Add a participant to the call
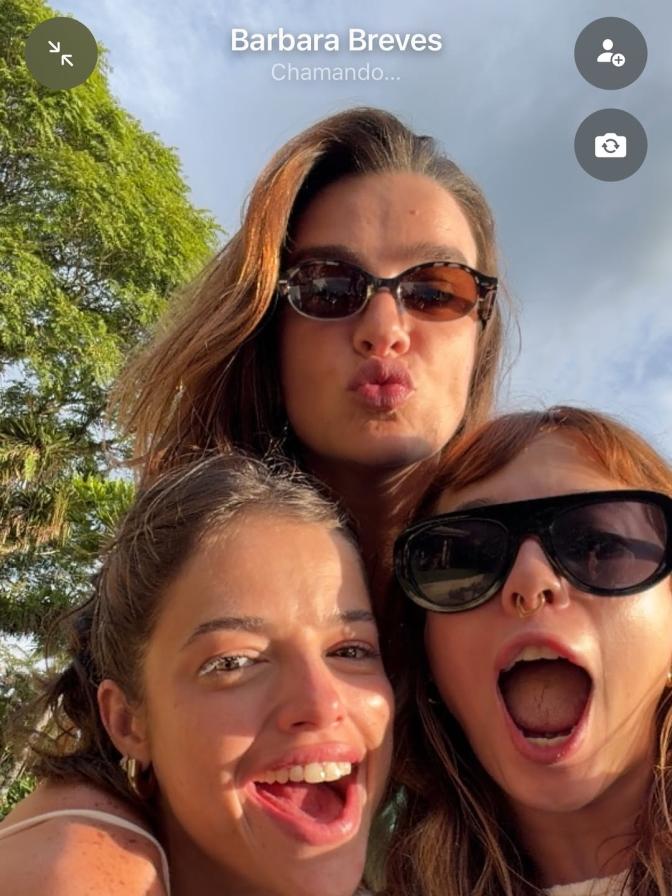Viewport: 672px width, 896px height. (610, 53)
